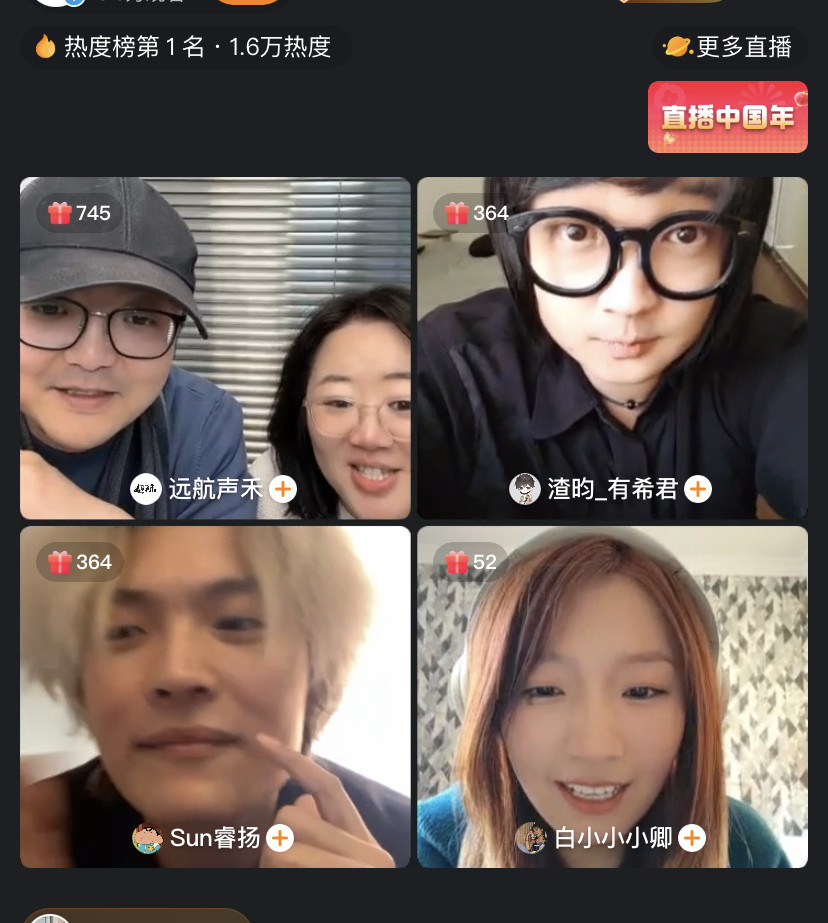The width and height of the screenshot is (828, 923).
Task: Follow 渣昀_有希君 with the plus icon
Action: pyautogui.click(x=697, y=489)
